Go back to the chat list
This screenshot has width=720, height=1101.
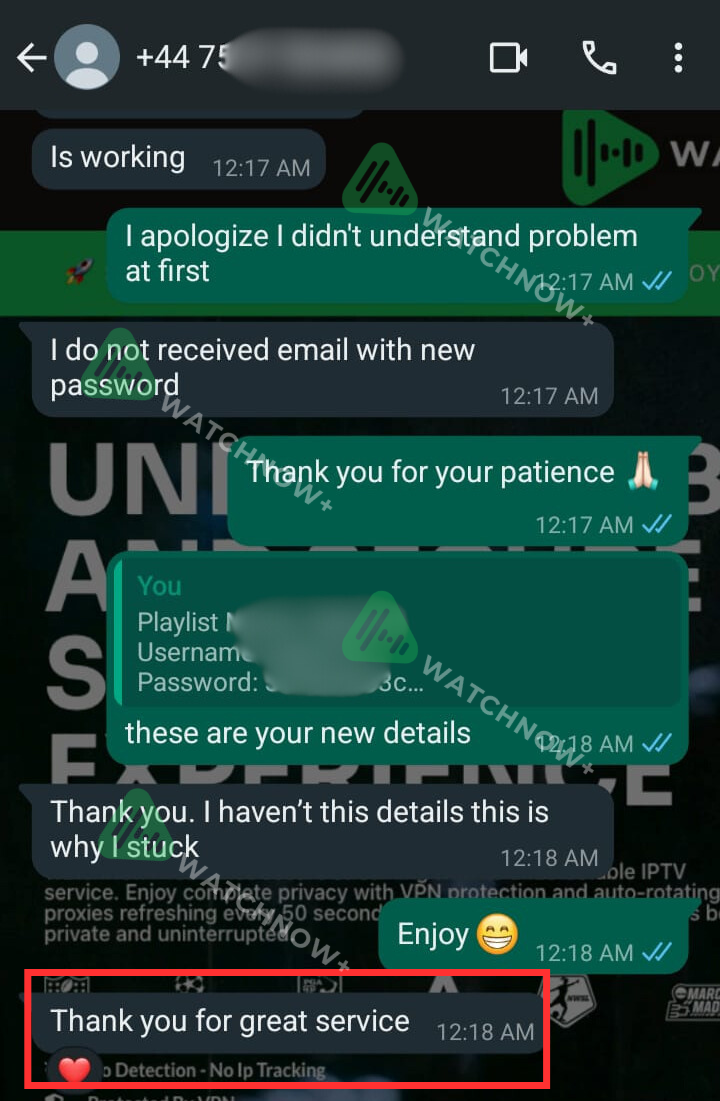coord(31,58)
